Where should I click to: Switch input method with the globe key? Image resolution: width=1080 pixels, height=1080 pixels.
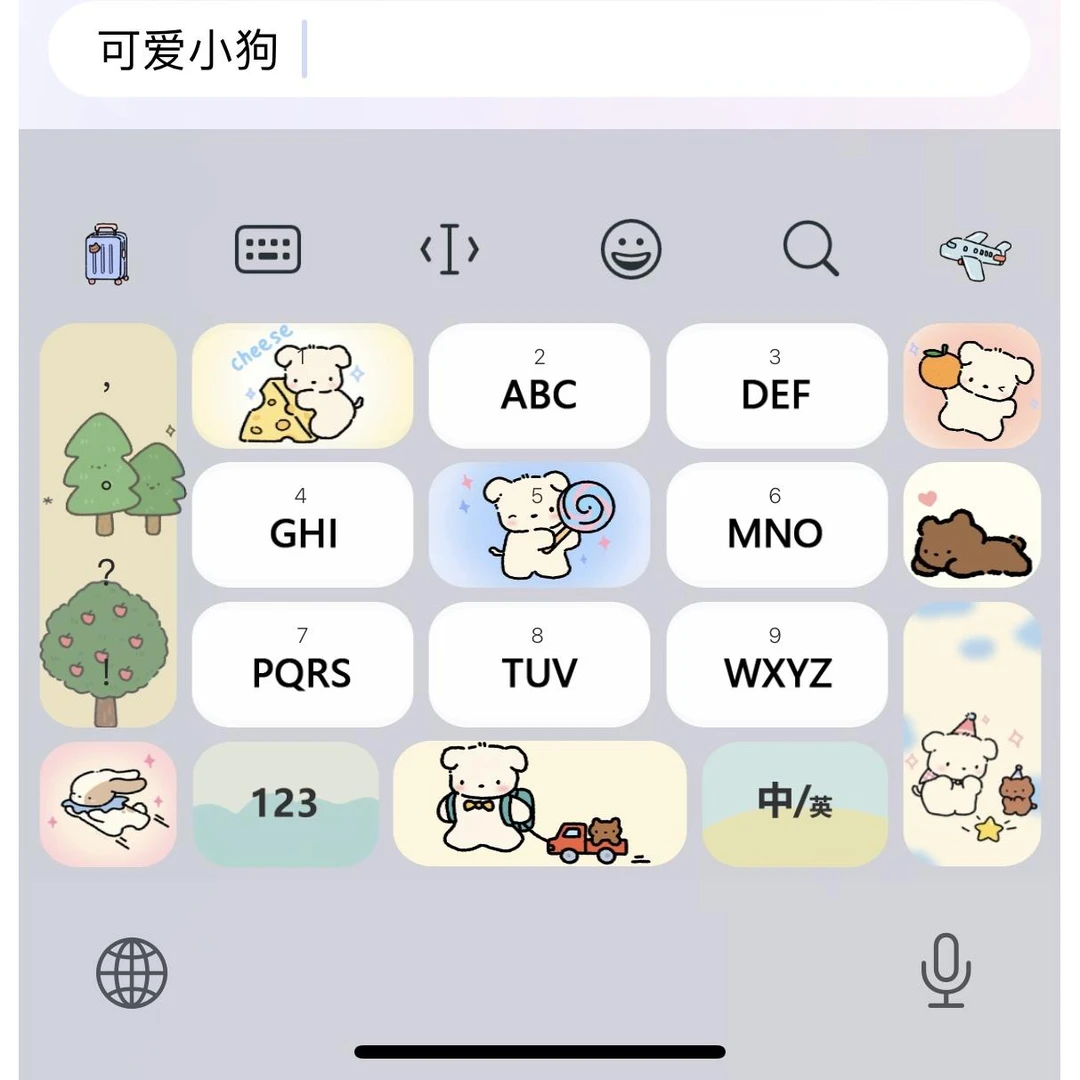pyautogui.click(x=132, y=972)
